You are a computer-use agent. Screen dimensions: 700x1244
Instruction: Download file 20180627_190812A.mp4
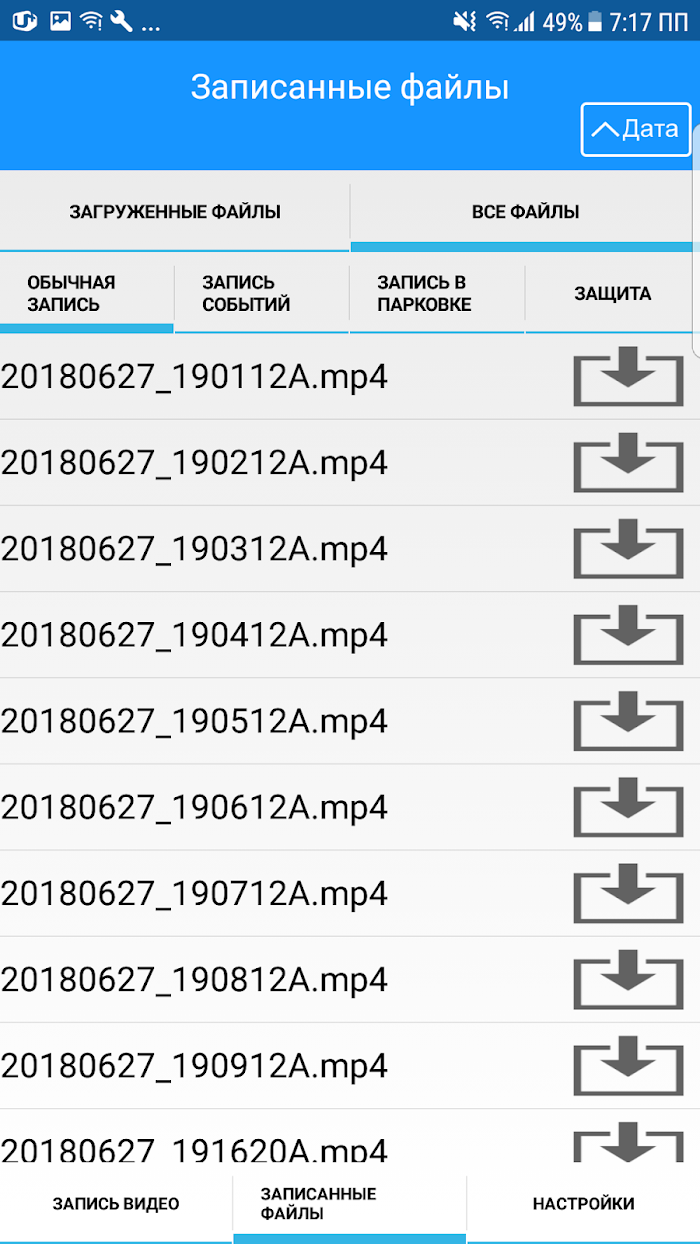628,978
